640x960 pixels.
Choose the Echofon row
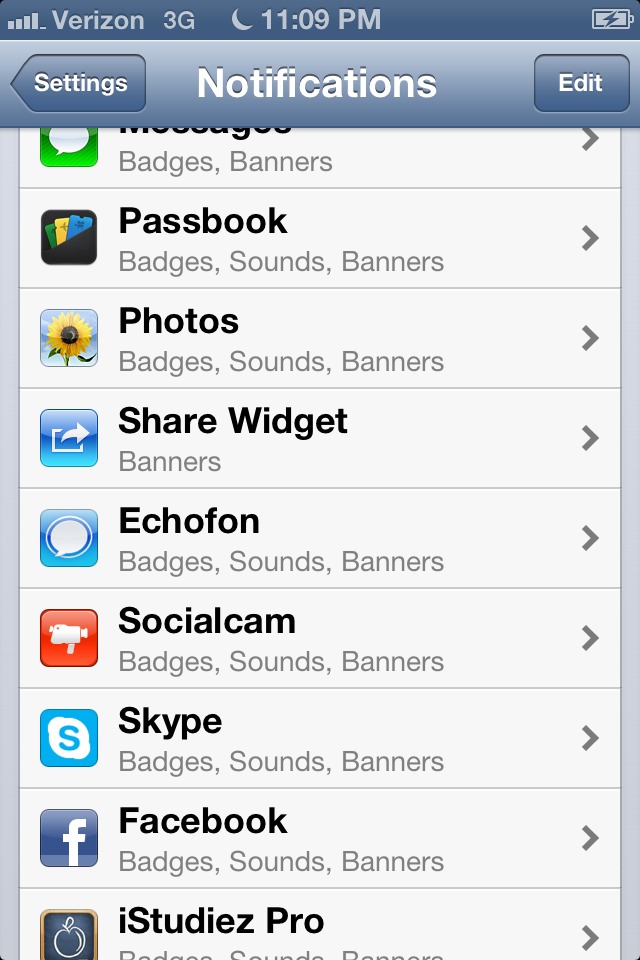click(x=320, y=538)
